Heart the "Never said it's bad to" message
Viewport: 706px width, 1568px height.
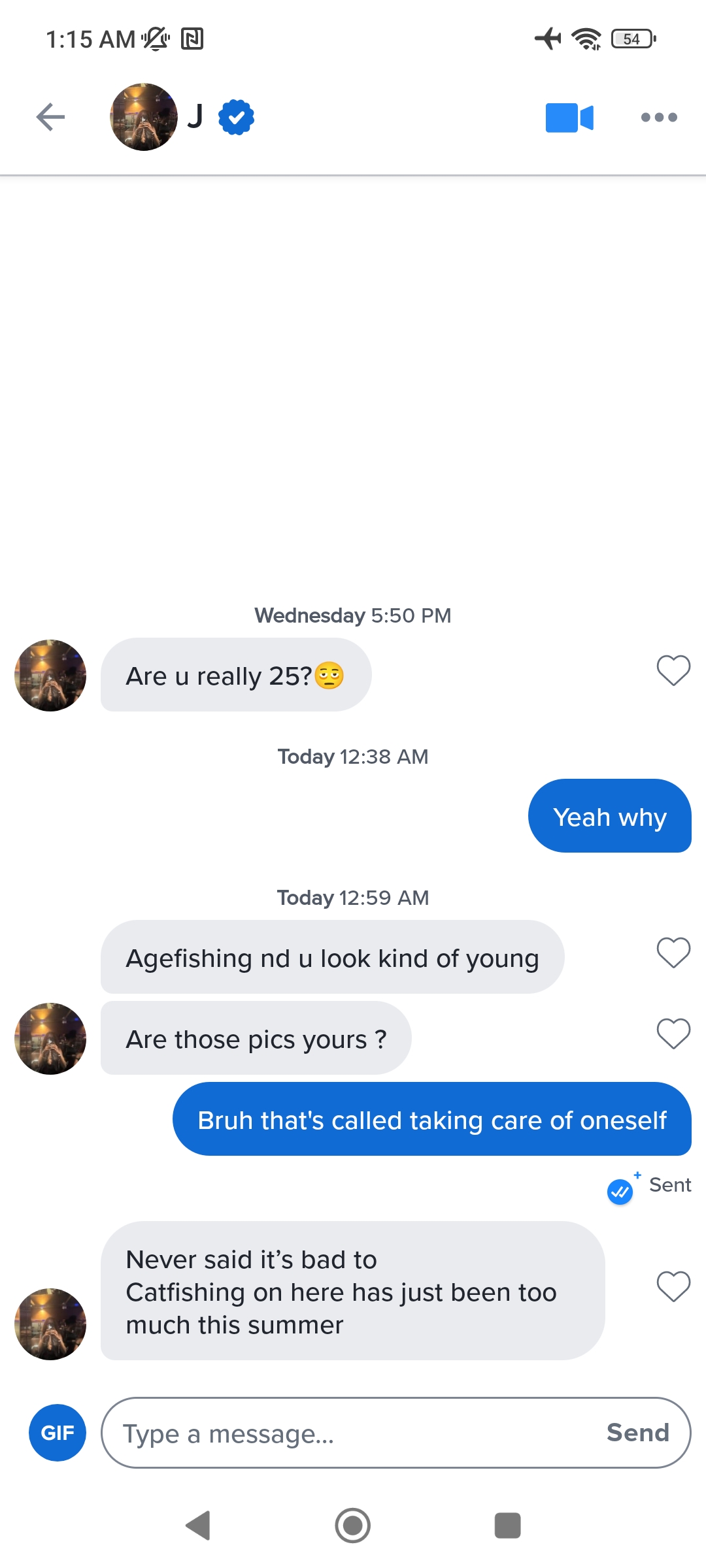pos(673,1286)
